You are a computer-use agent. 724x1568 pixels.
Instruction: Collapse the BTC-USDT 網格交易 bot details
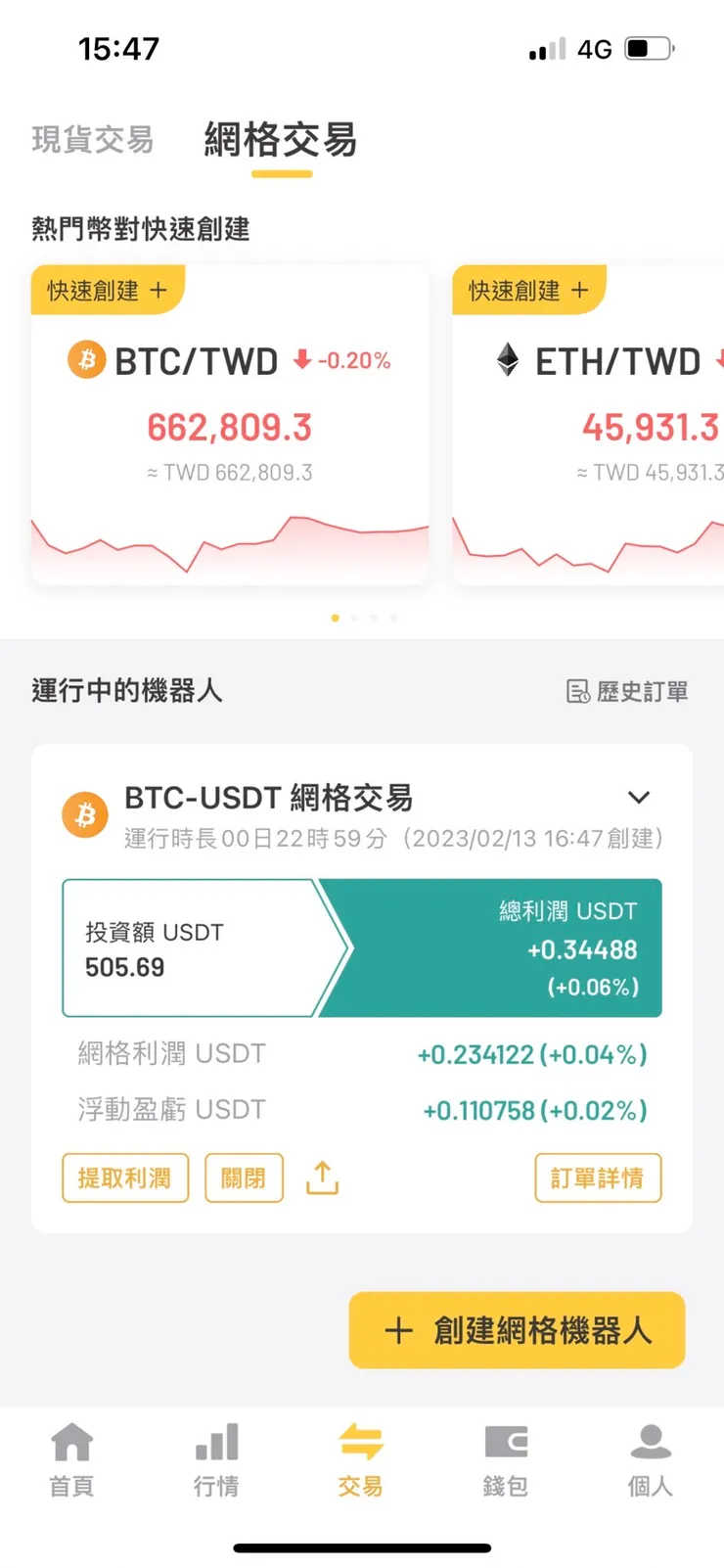click(x=639, y=798)
